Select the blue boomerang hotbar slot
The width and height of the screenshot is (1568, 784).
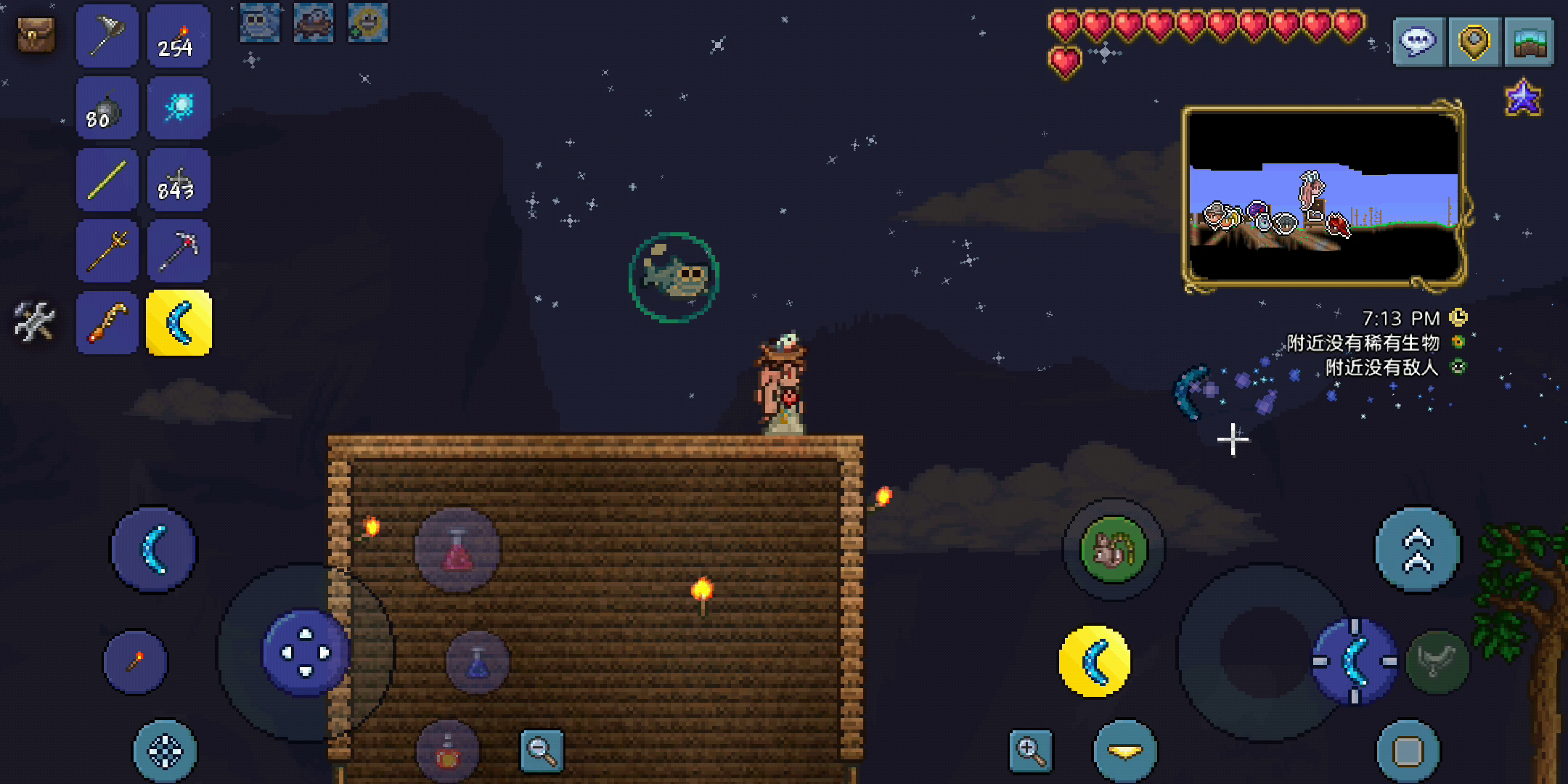point(179,323)
